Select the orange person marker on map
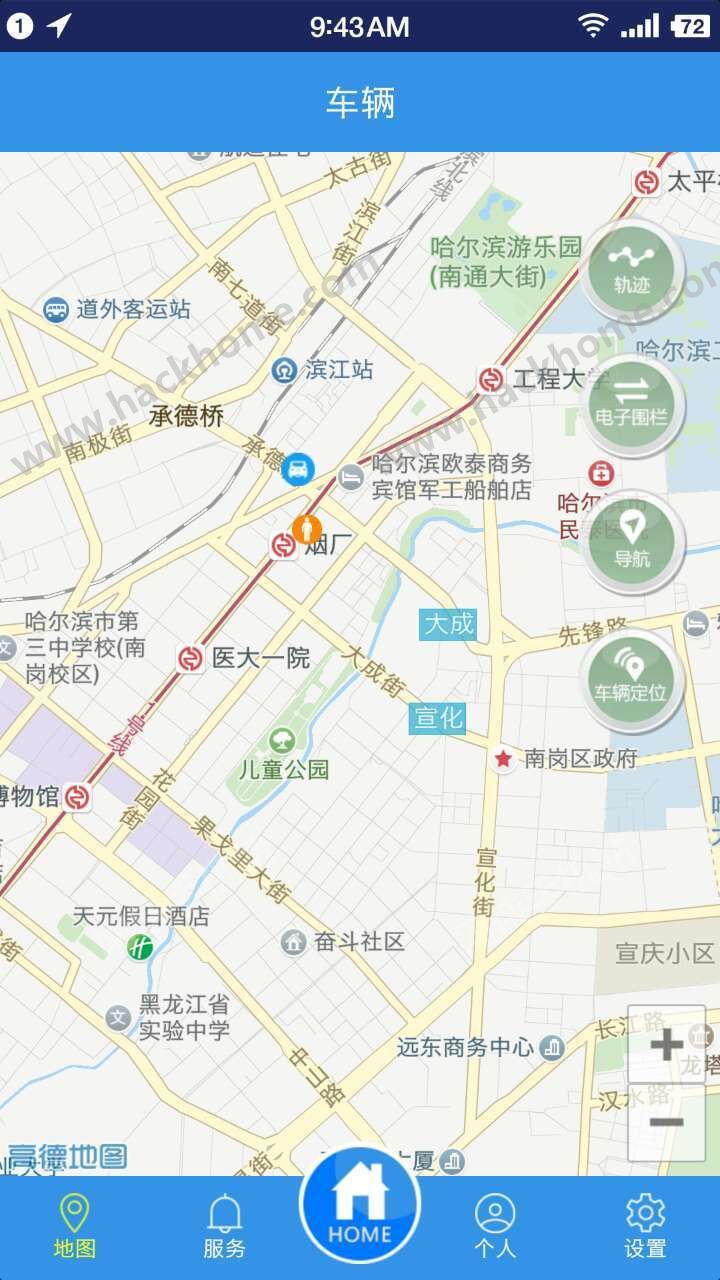This screenshot has height=1280, width=720. pos(306,528)
